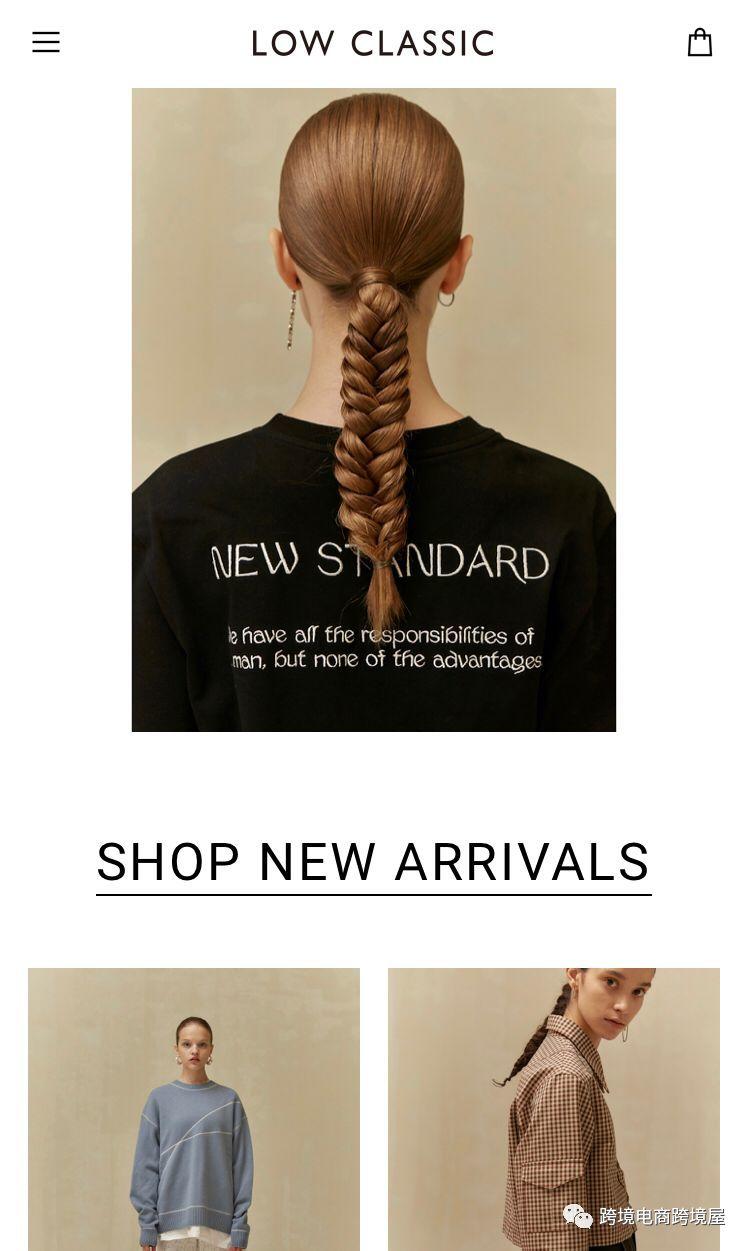This screenshot has width=750, height=1251.
Task: Follow the Shop New Arrivals link
Action: [x=373, y=863]
